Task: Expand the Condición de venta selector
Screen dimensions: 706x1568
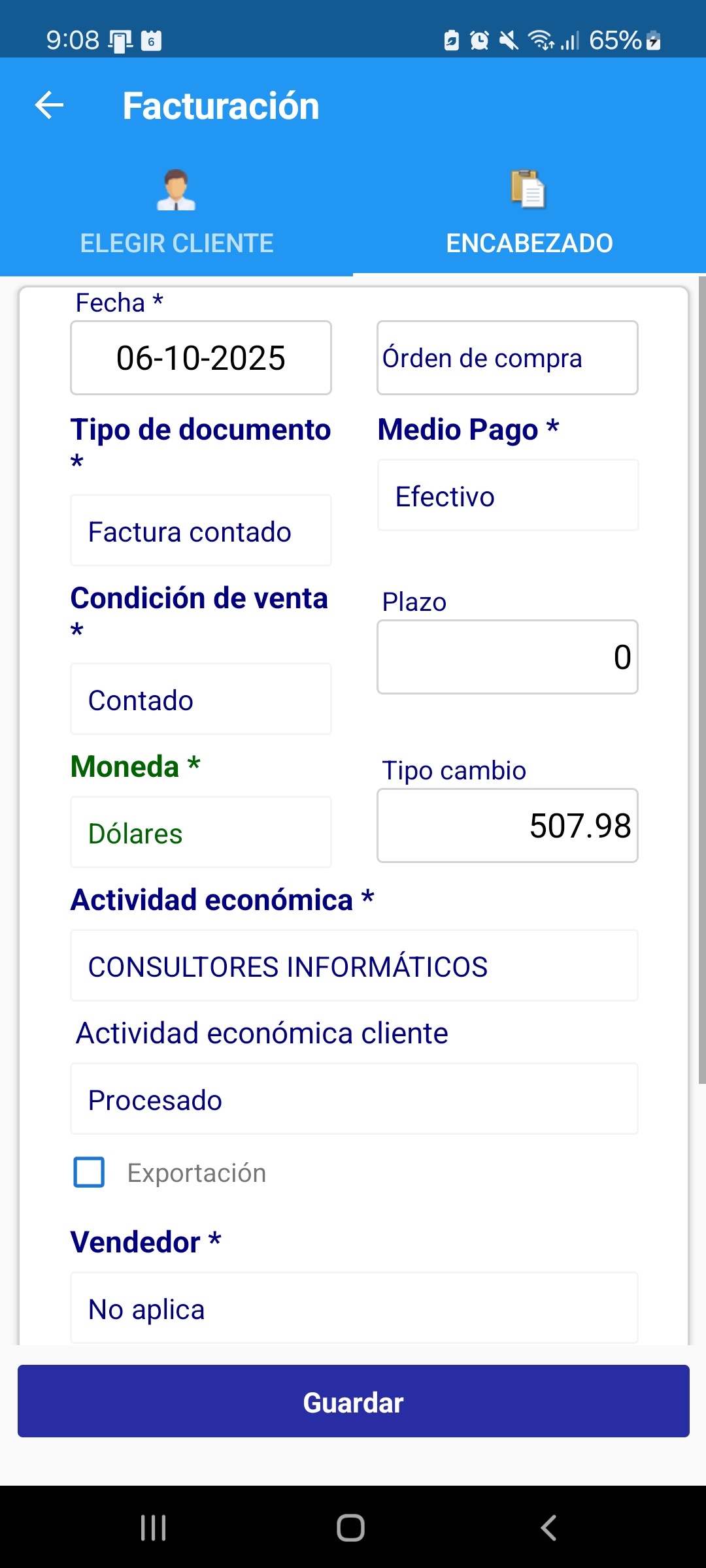Action: pyautogui.click(x=201, y=700)
